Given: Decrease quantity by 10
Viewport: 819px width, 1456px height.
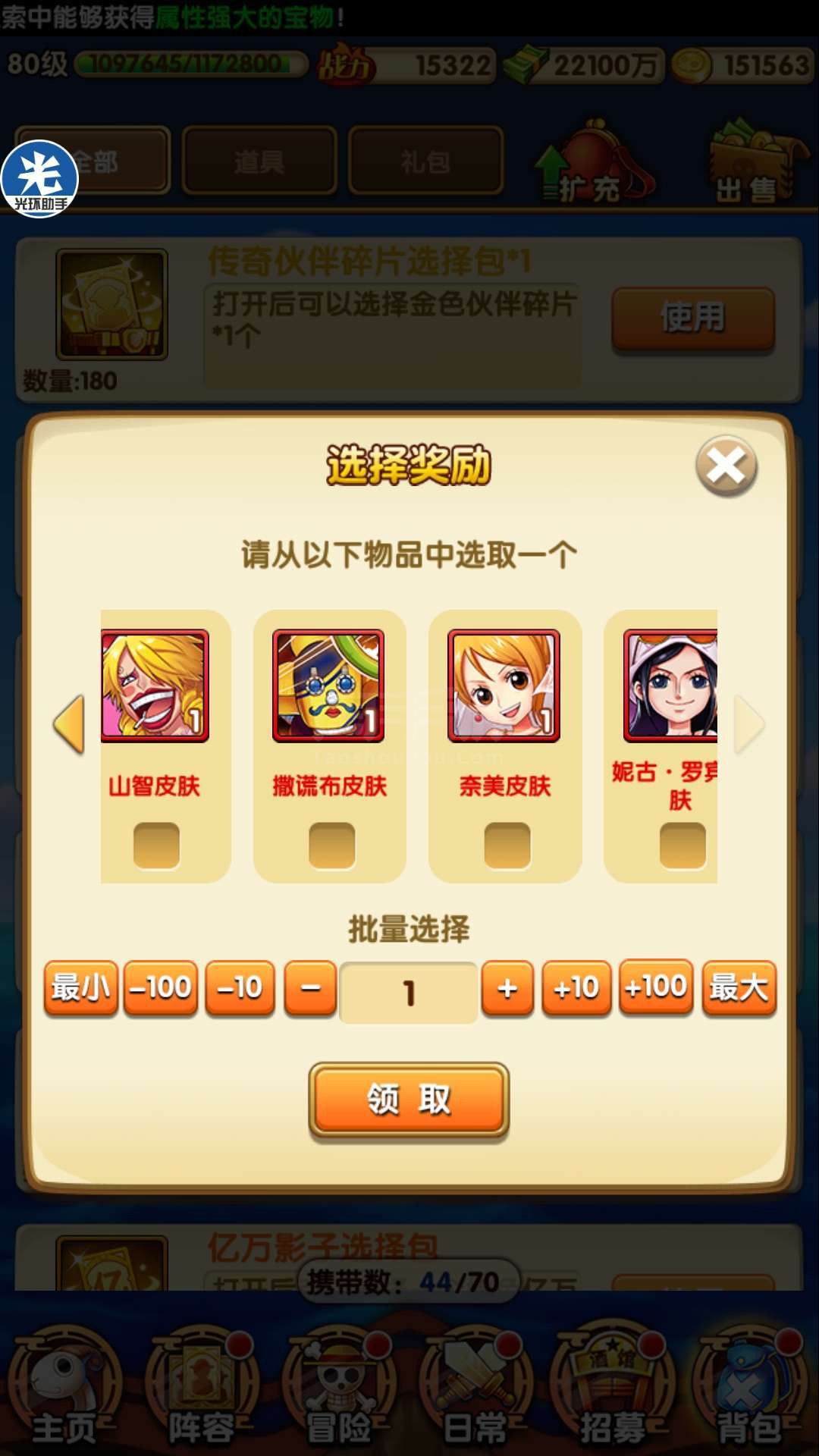Looking at the screenshot, I should click(240, 988).
